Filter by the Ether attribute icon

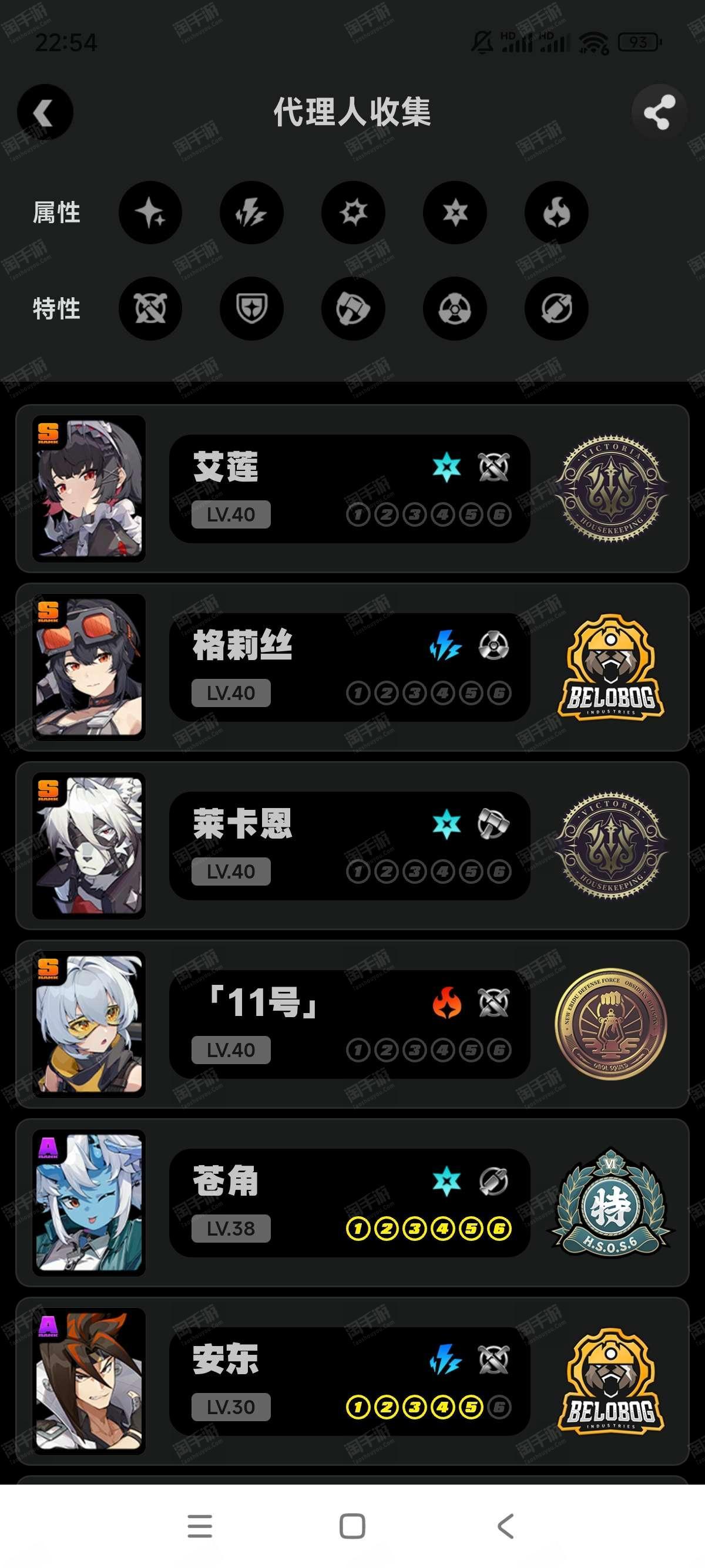click(150, 213)
